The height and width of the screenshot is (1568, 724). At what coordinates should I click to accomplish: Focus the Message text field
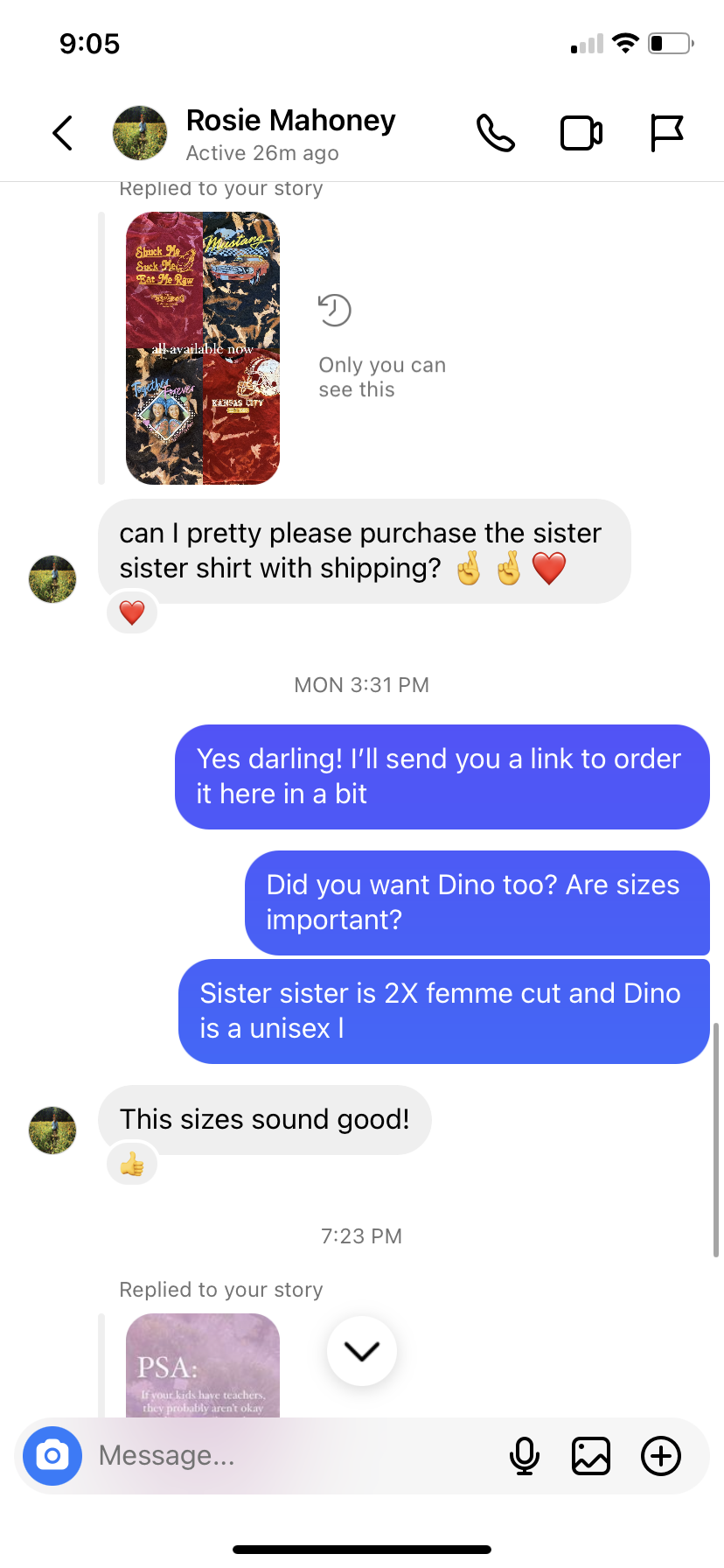point(289,1456)
